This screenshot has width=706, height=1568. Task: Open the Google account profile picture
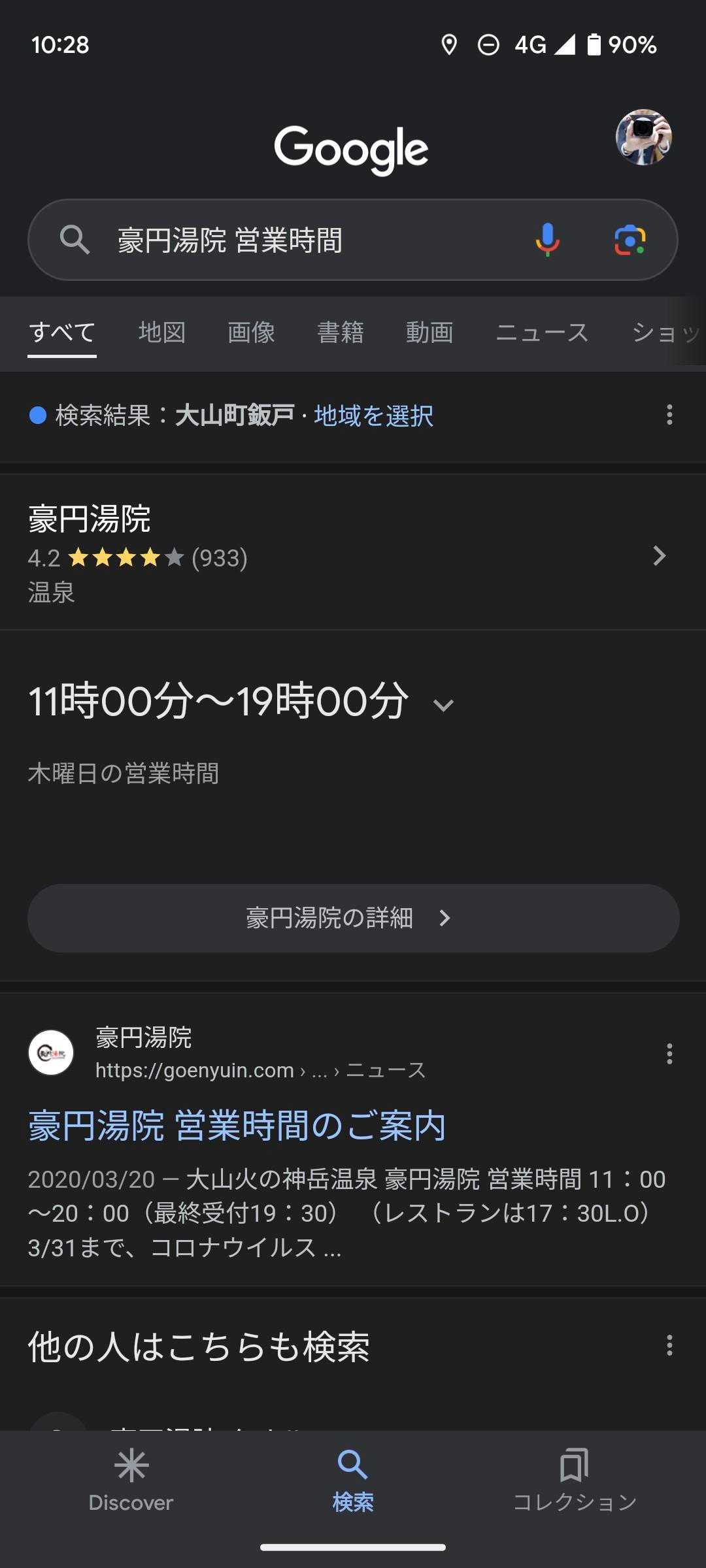[643, 137]
